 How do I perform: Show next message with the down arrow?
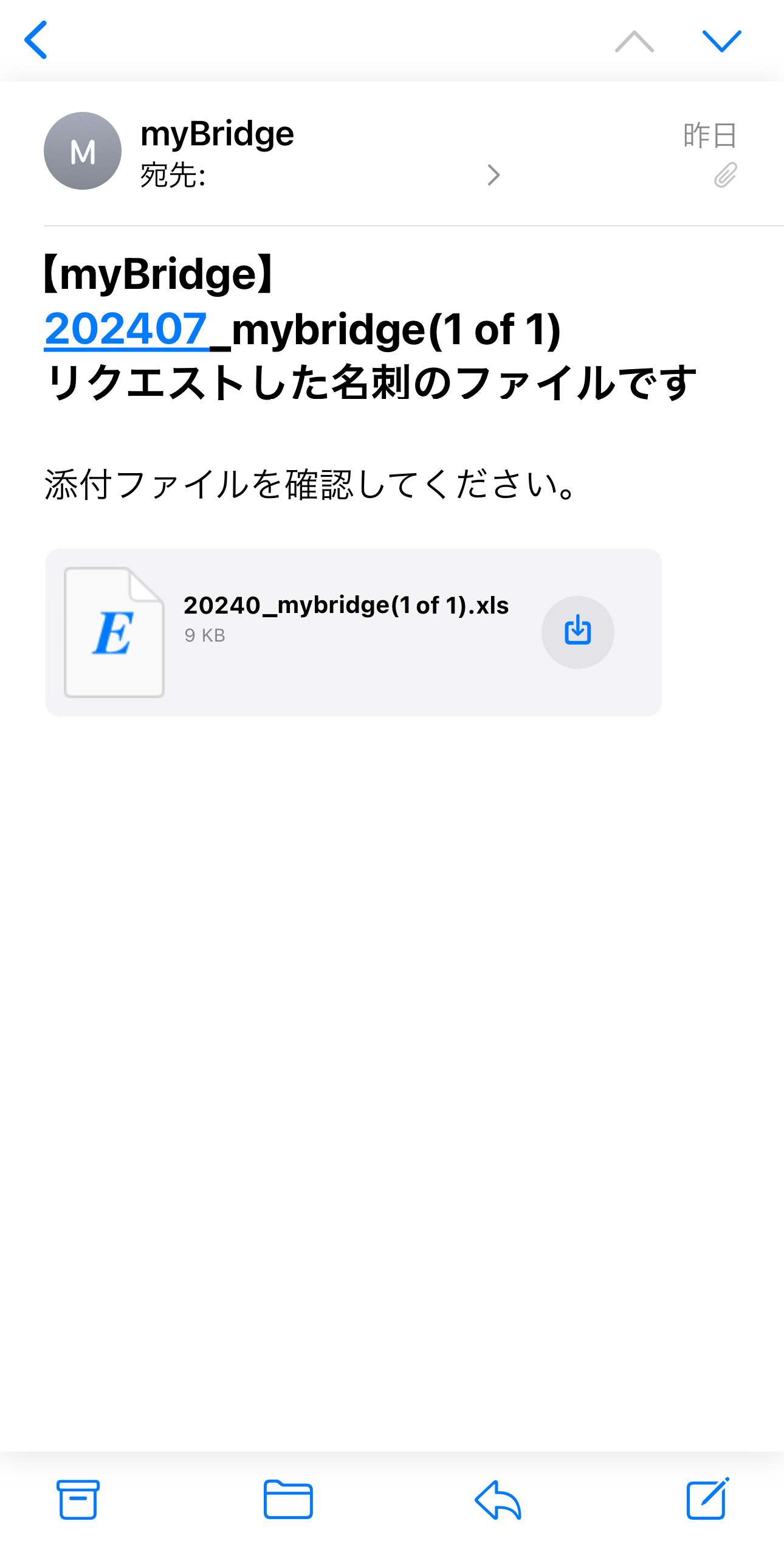[x=722, y=41]
